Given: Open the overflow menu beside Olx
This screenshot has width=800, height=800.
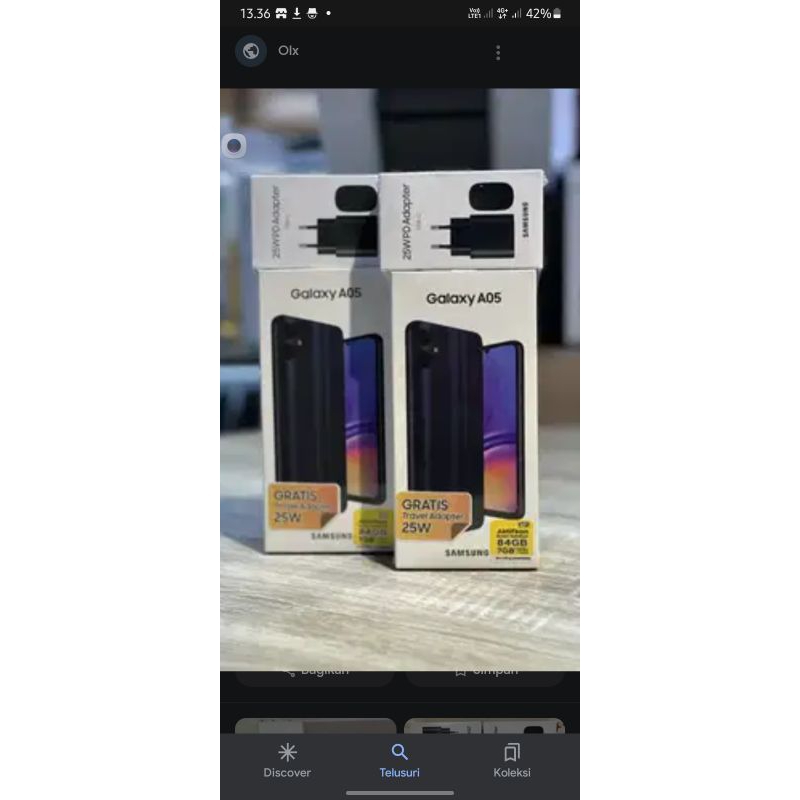Looking at the screenshot, I should [498, 52].
